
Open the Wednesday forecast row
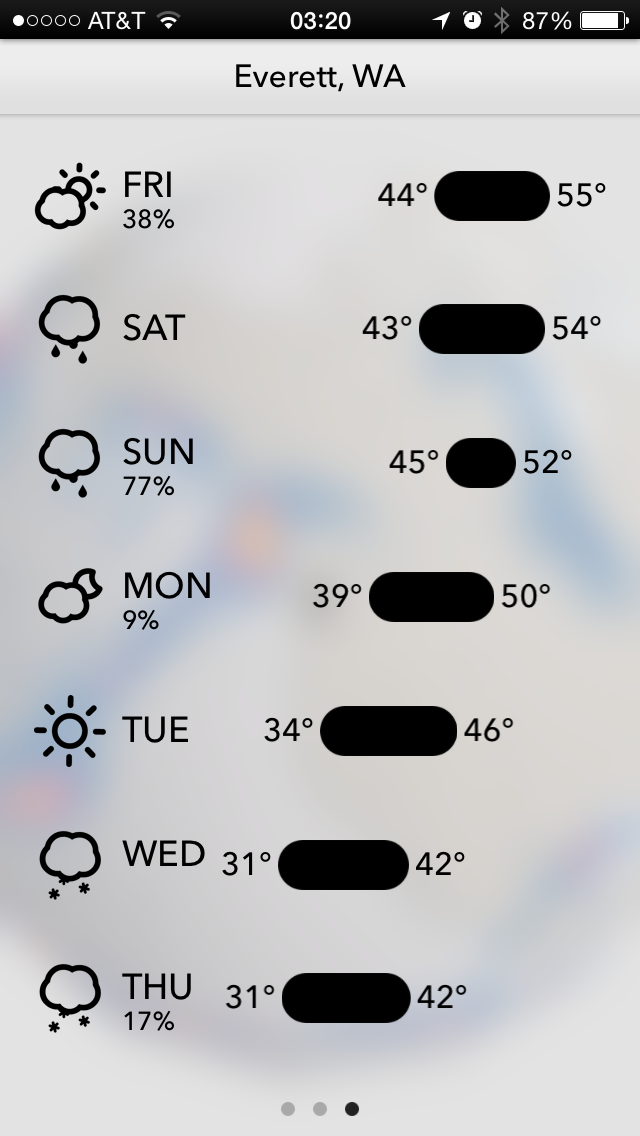click(320, 864)
